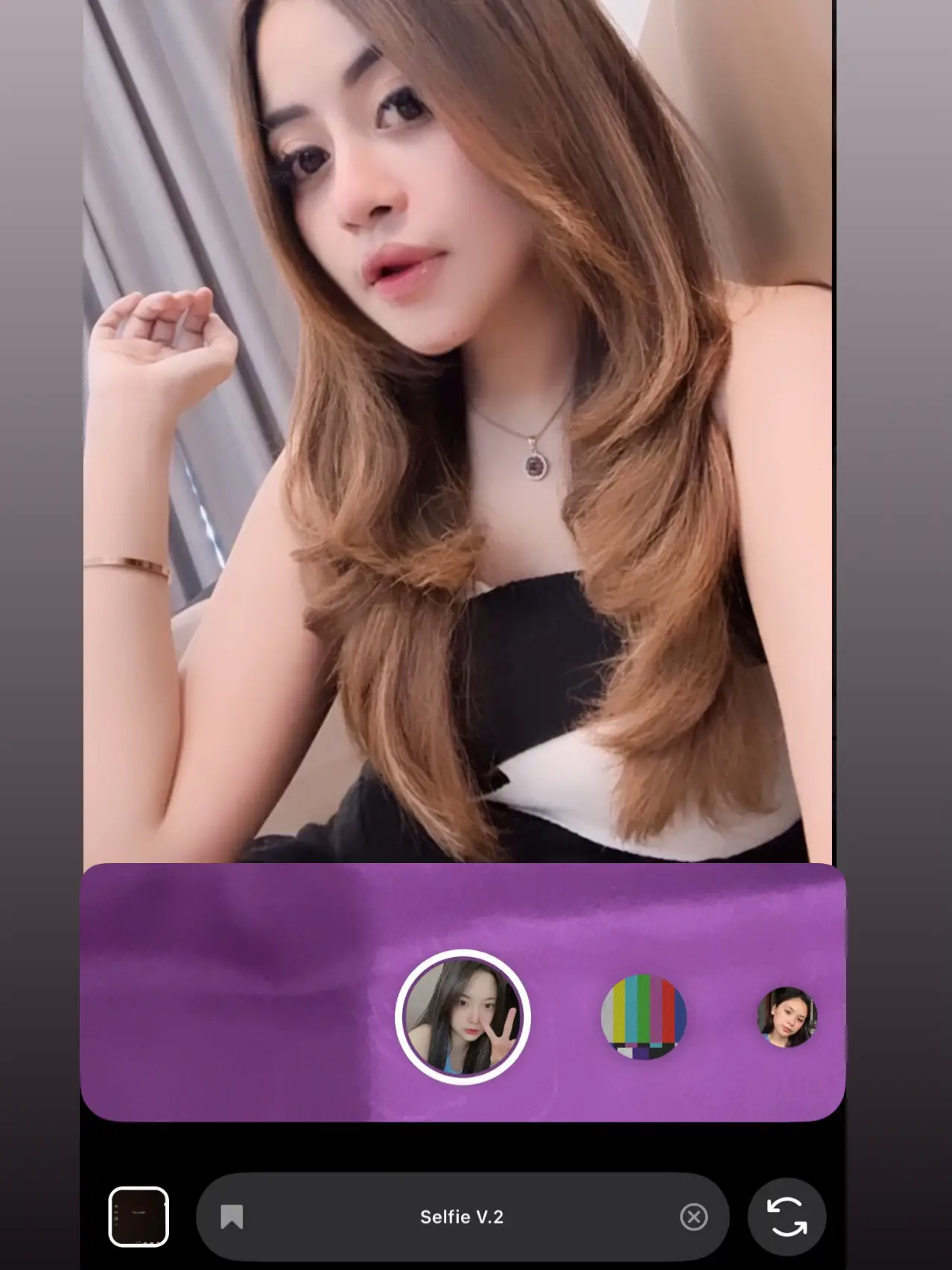Select the small portrait effect after the color bars
The height and width of the screenshot is (1270, 952).
tap(787, 1017)
